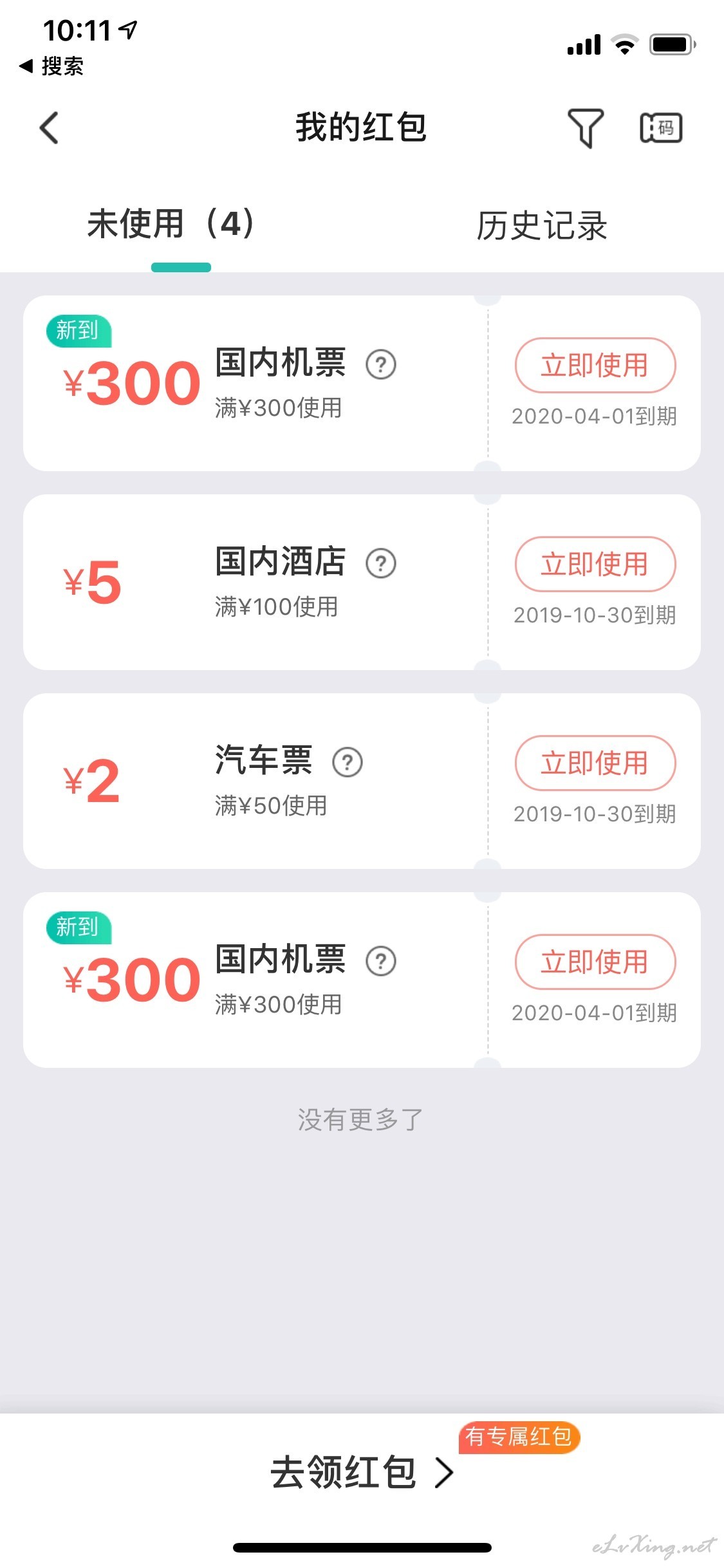This screenshot has height=1568, width=724.
Task: Open 去领红包 to claim coupons
Action: (x=362, y=1471)
